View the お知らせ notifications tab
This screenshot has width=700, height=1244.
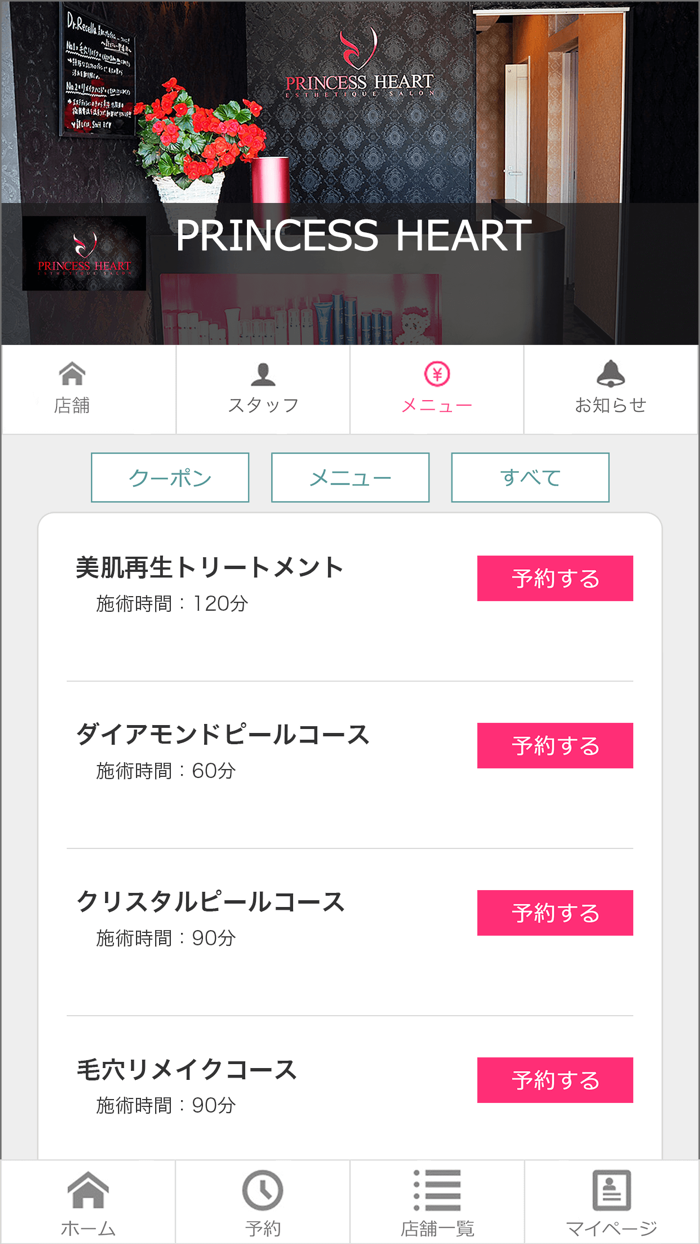pos(610,389)
